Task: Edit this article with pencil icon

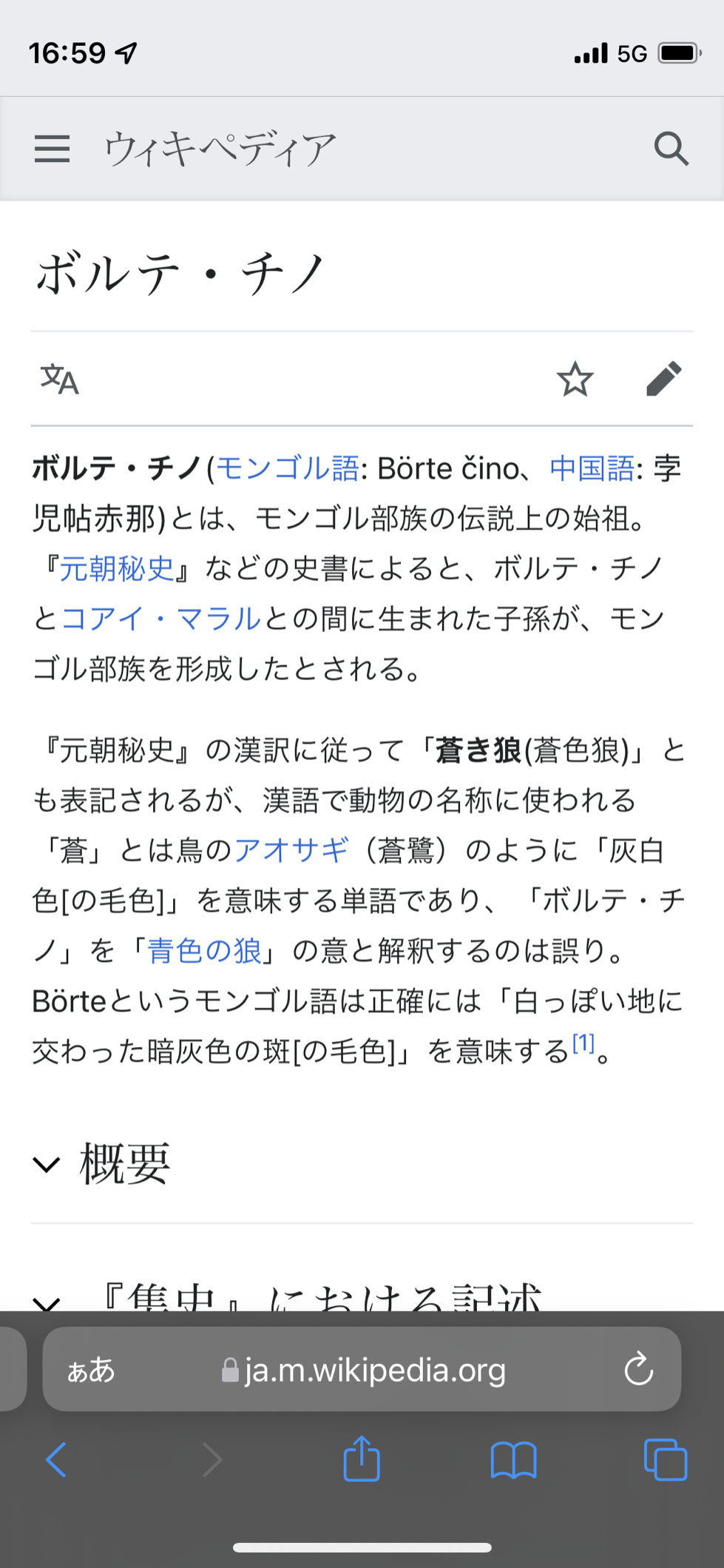Action: tap(663, 380)
